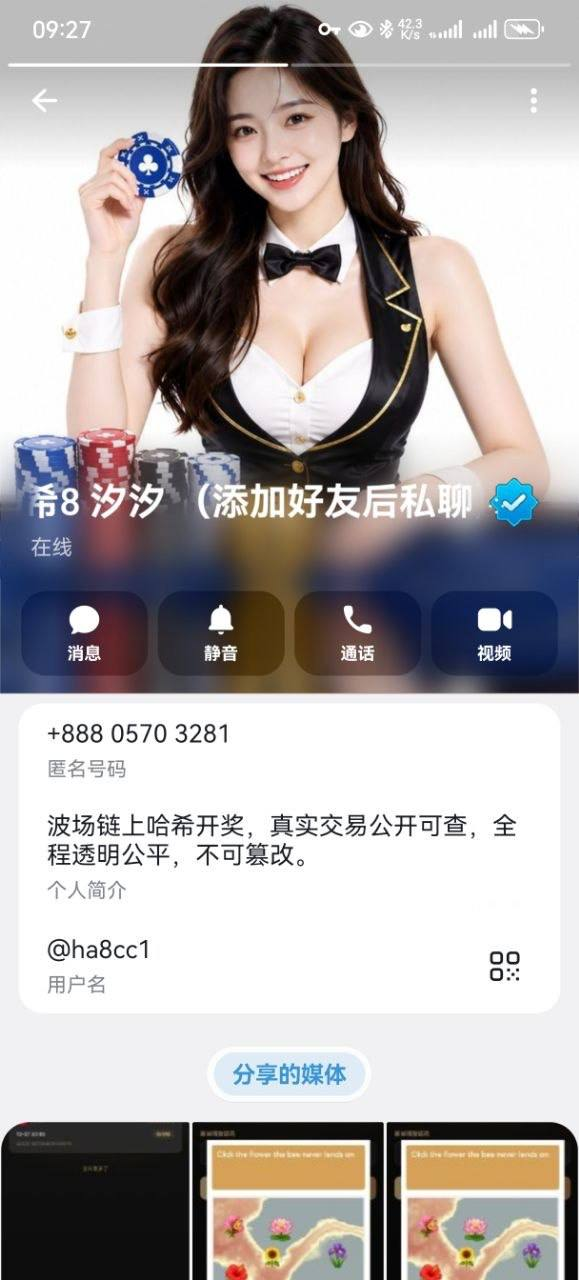Go back using the arrow icon
Viewport: 579px width, 1280px height.
tap(44, 100)
